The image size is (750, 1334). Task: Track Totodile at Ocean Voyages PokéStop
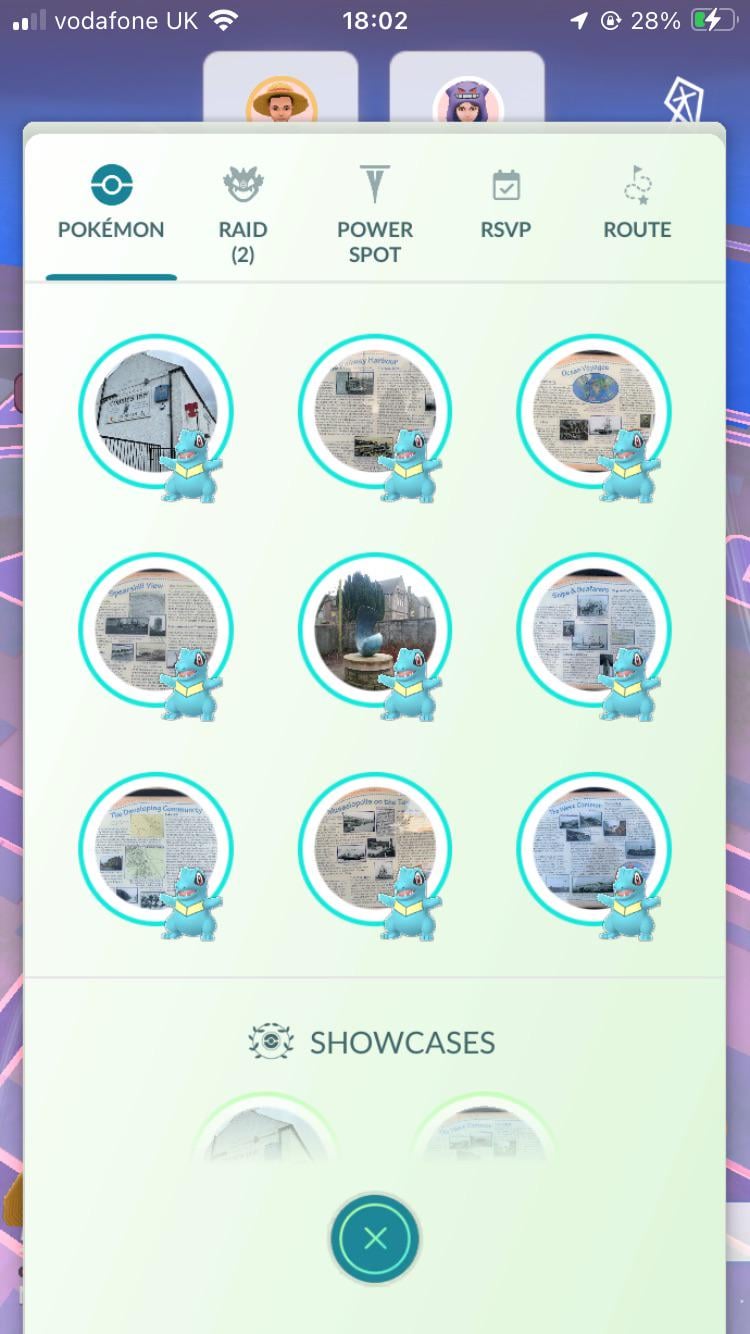[593, 411]
